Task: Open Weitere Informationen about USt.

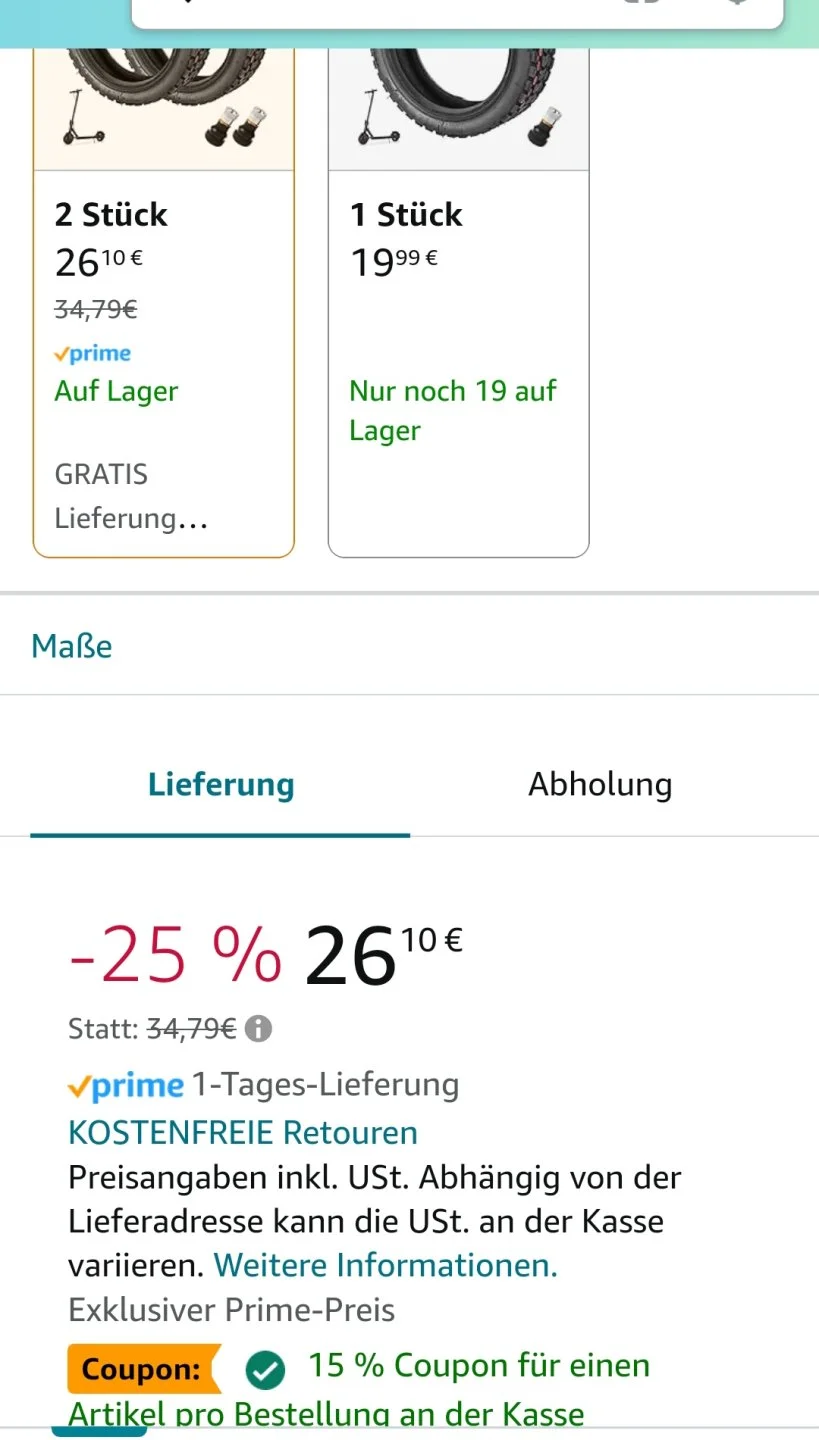Action: [x=385, y=1265]
